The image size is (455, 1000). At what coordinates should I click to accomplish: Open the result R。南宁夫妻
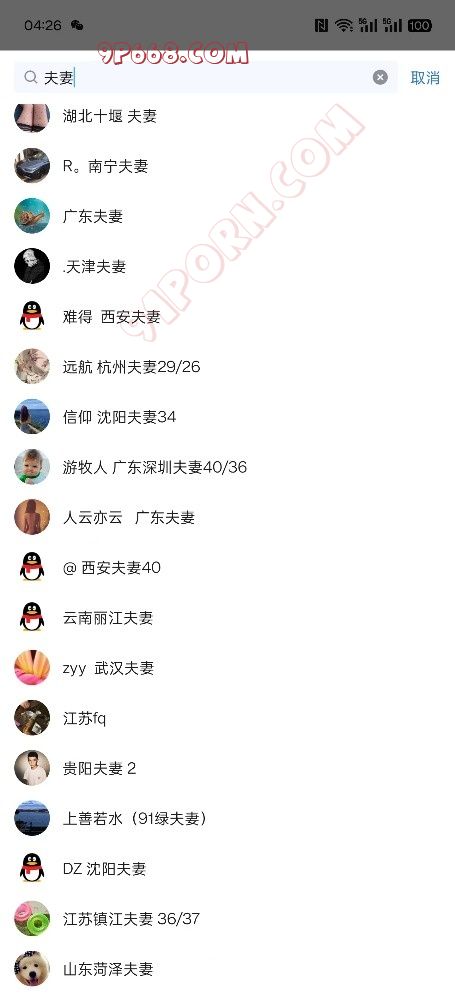coord(227,166)
